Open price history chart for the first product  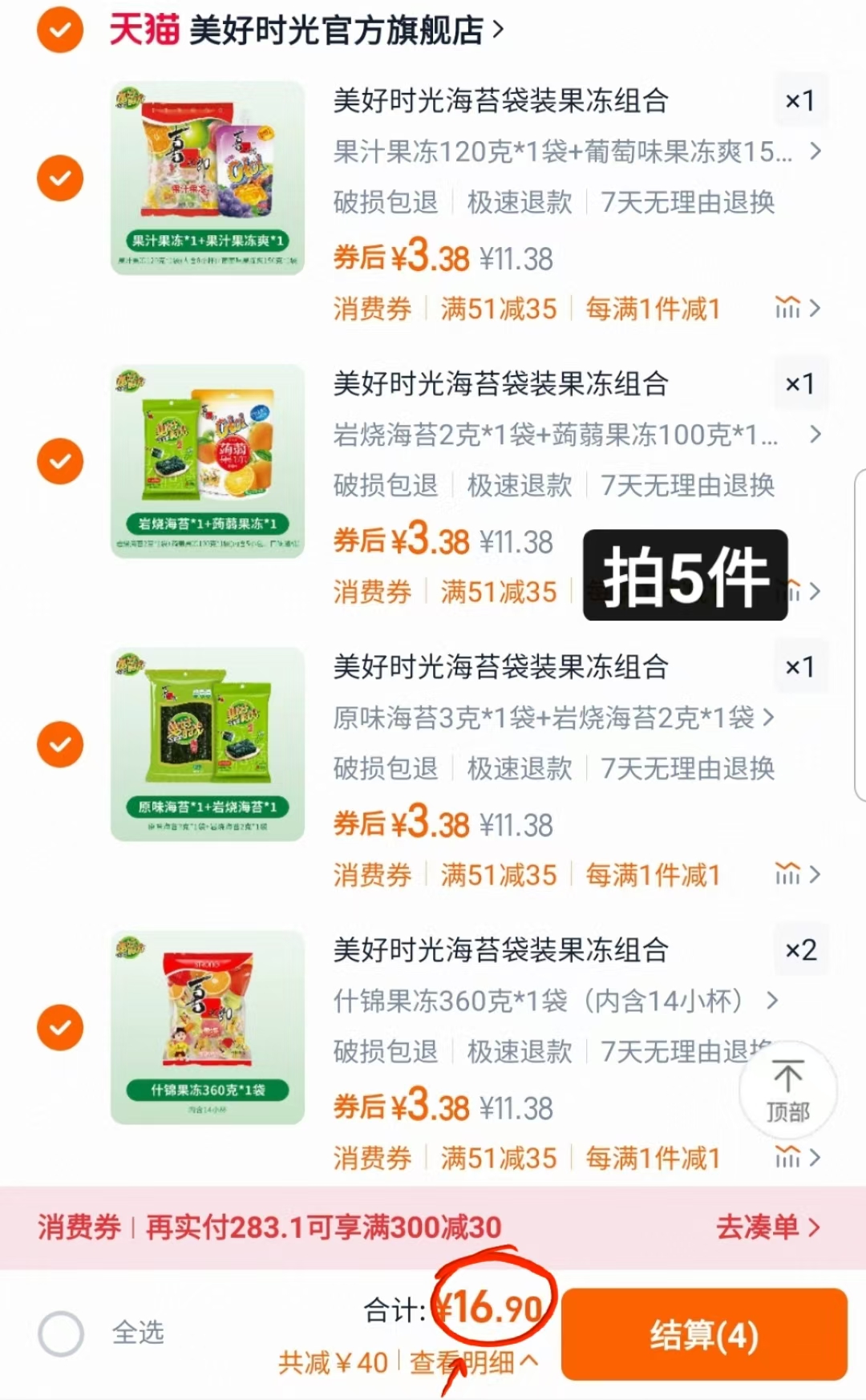click(x=788, y=307)
